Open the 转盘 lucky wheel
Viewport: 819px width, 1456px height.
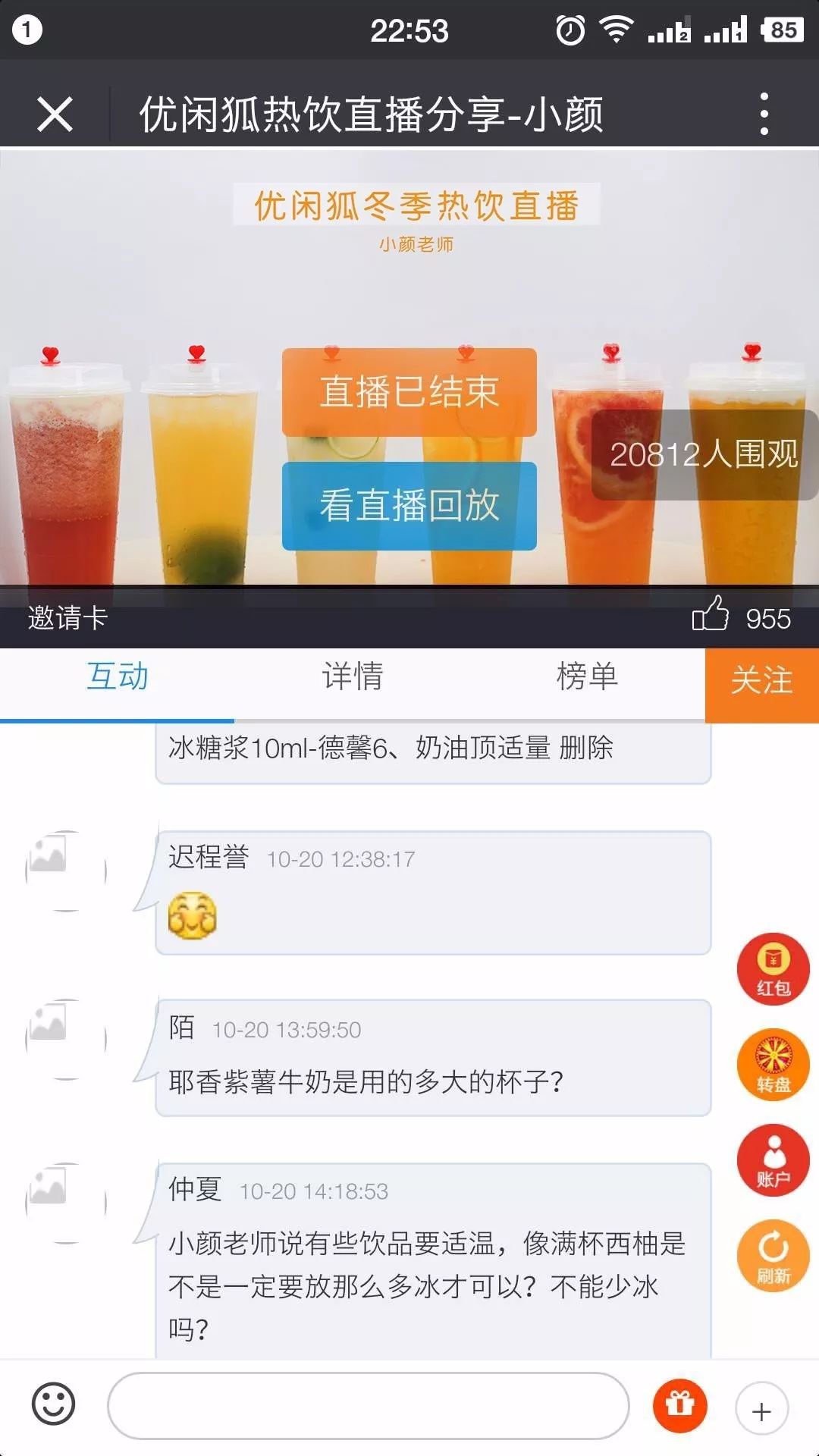click(773, 1065)
